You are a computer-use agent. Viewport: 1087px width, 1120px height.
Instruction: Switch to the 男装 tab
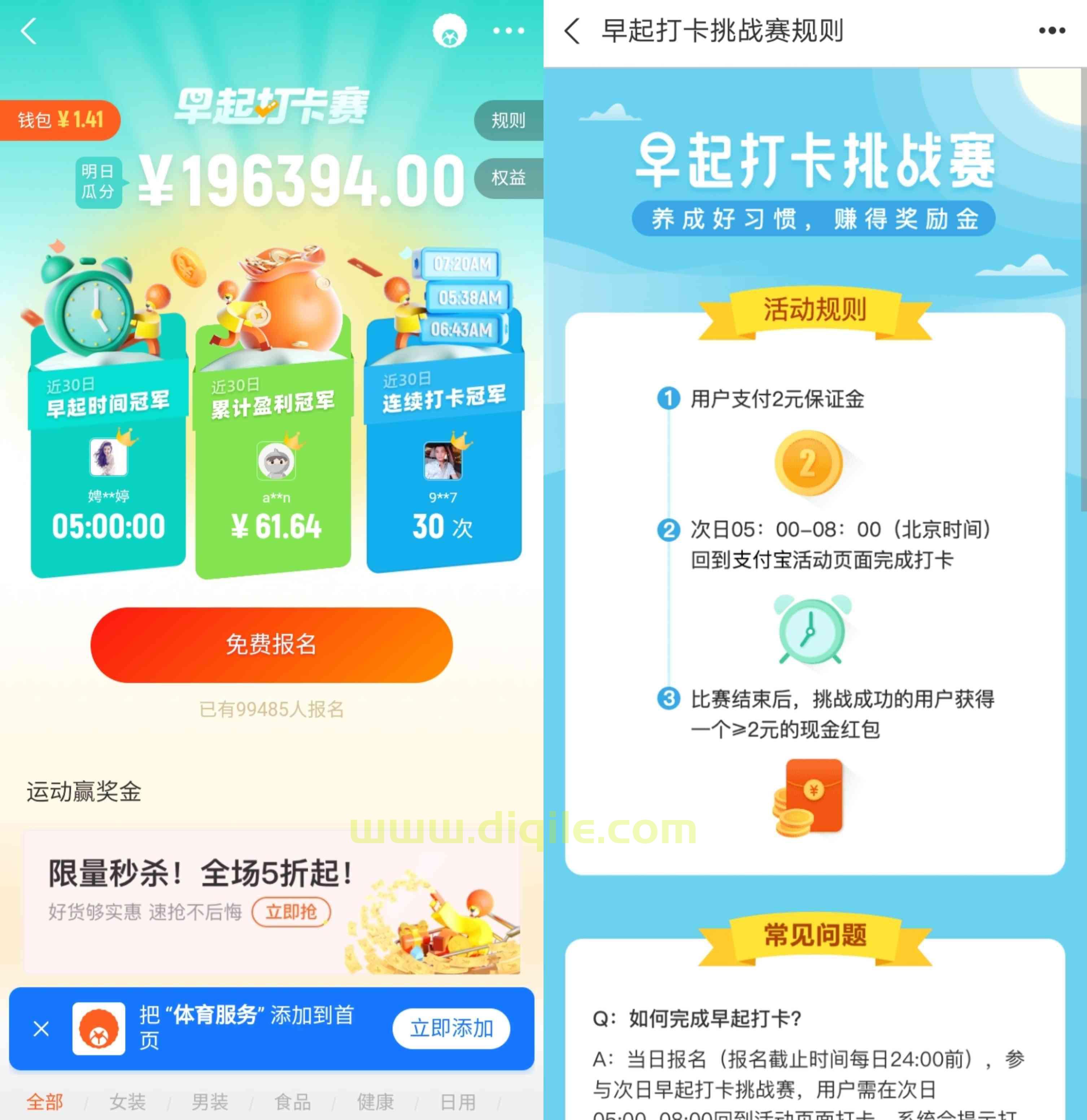(210, 1101)
